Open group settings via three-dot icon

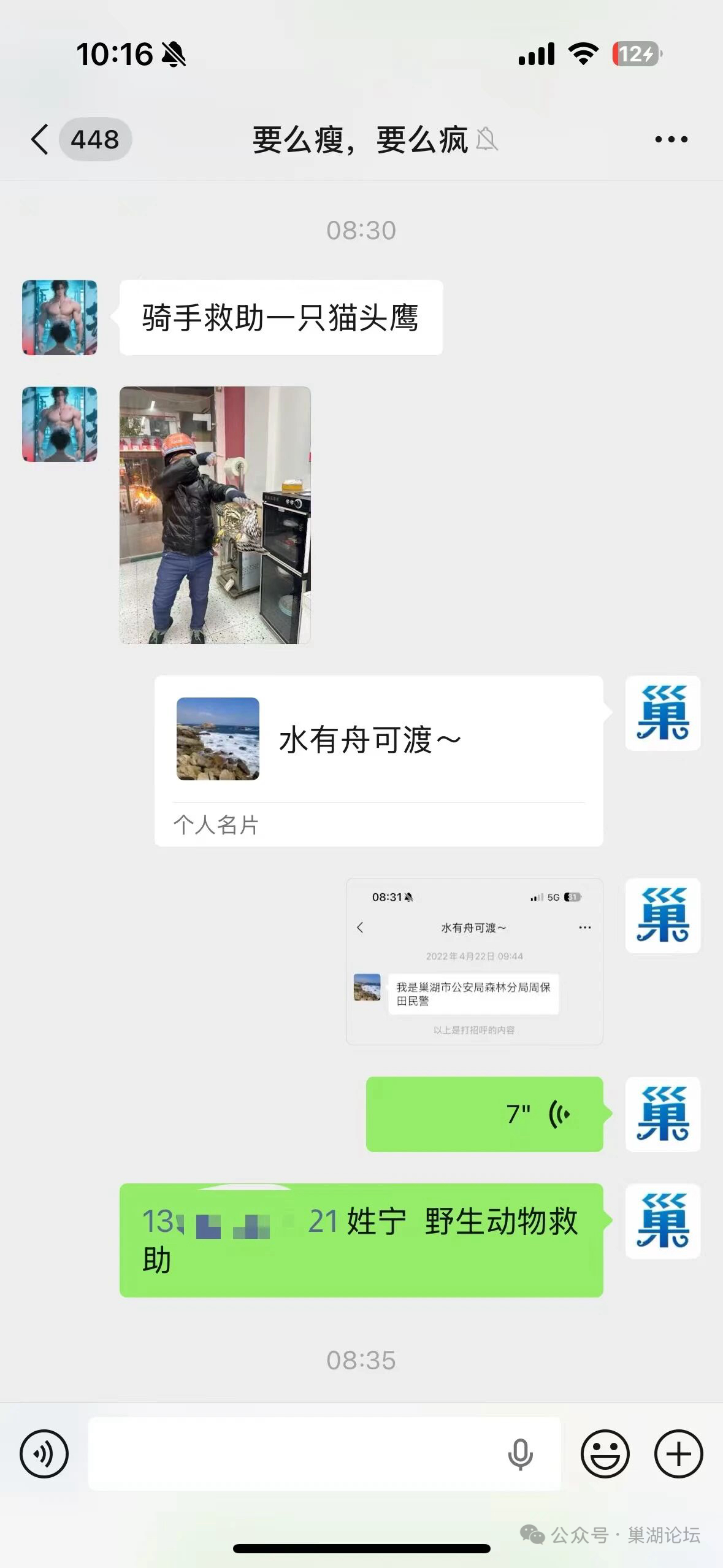669,138
